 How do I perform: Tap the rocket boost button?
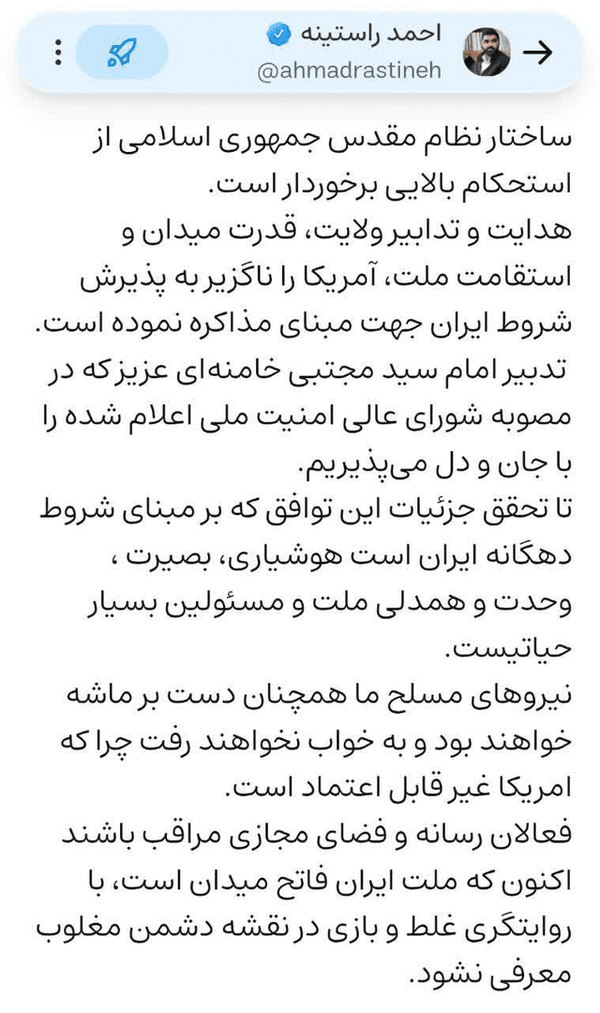[x=121, y=52]
